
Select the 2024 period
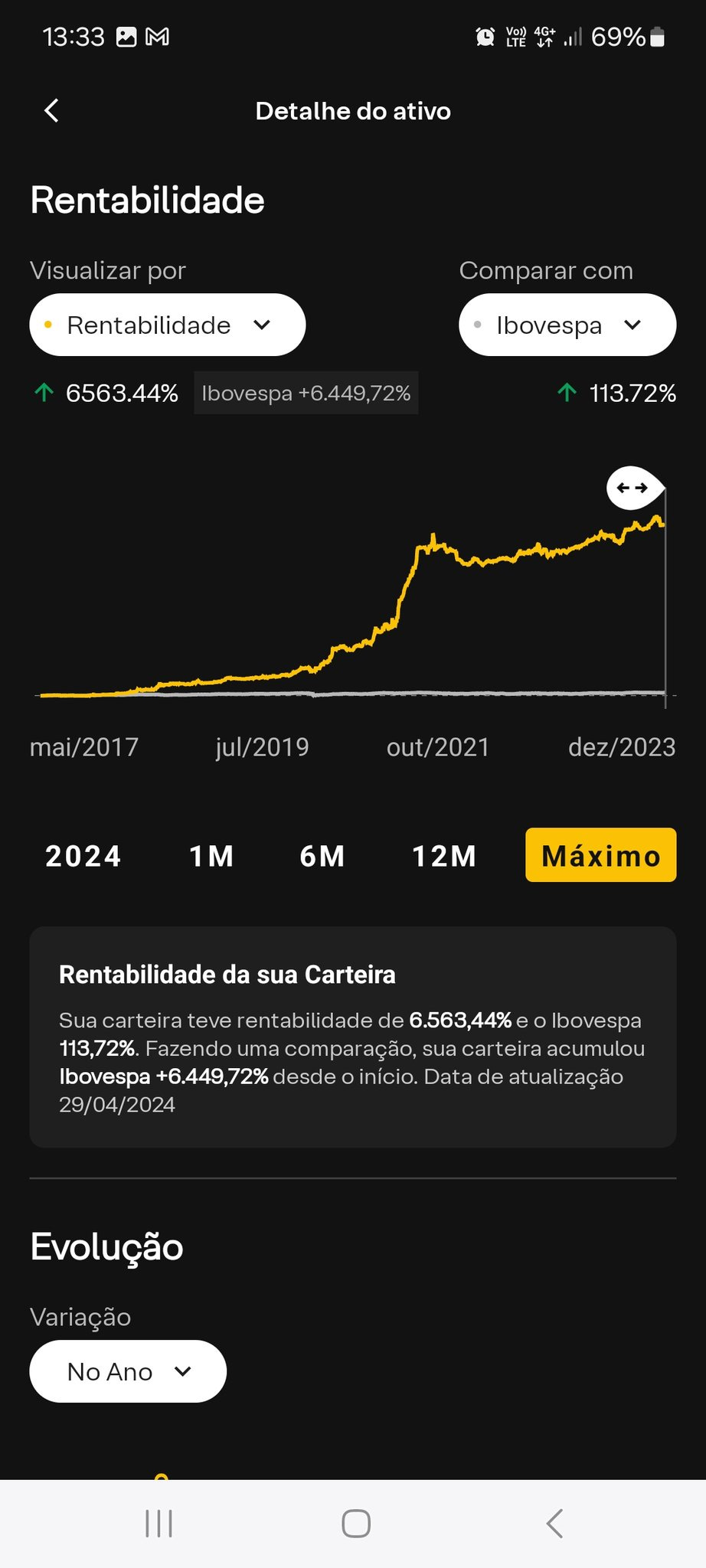[x=83, y=855]
